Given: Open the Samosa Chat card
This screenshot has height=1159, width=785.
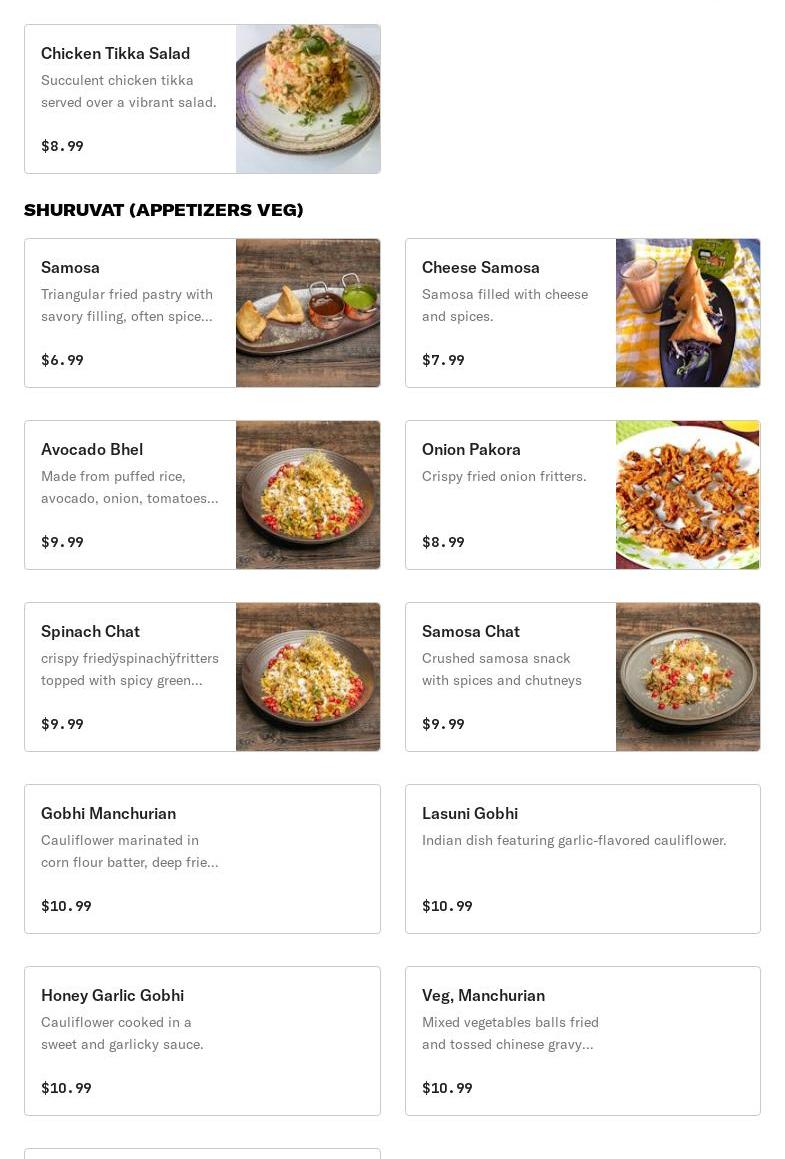Looking at the screenshot, I should coord(582,677).
